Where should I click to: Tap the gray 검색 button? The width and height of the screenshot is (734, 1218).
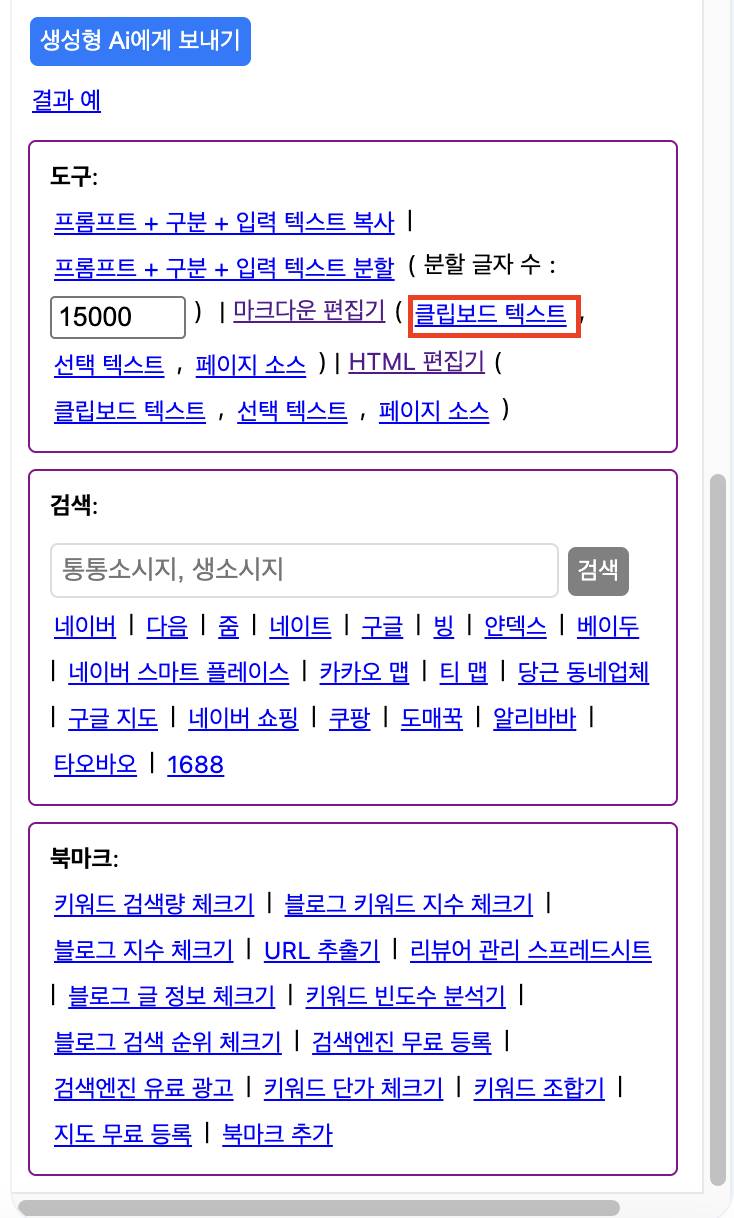[598, 570]
